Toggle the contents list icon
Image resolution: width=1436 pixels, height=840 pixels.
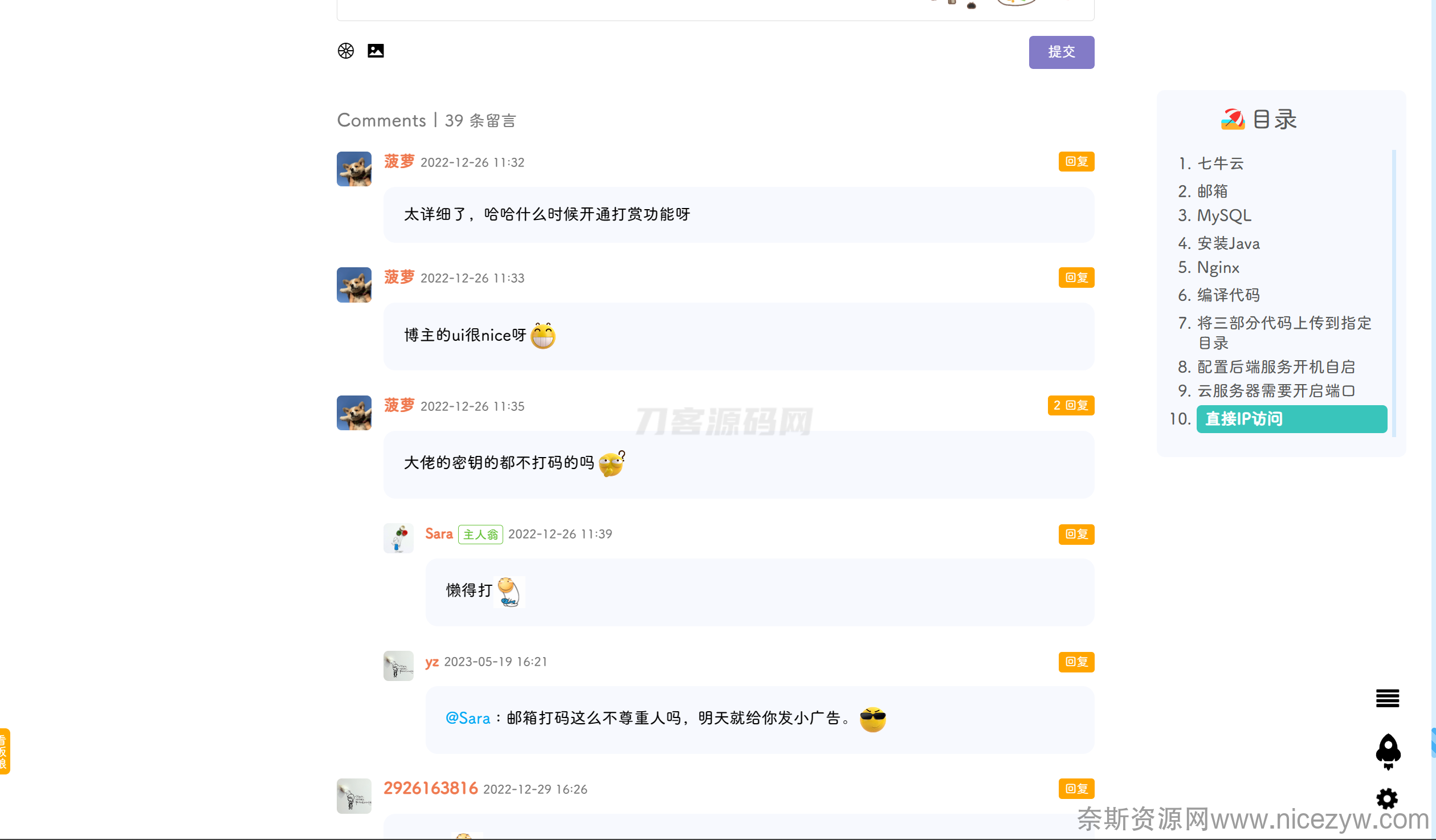pos(1387,698)
